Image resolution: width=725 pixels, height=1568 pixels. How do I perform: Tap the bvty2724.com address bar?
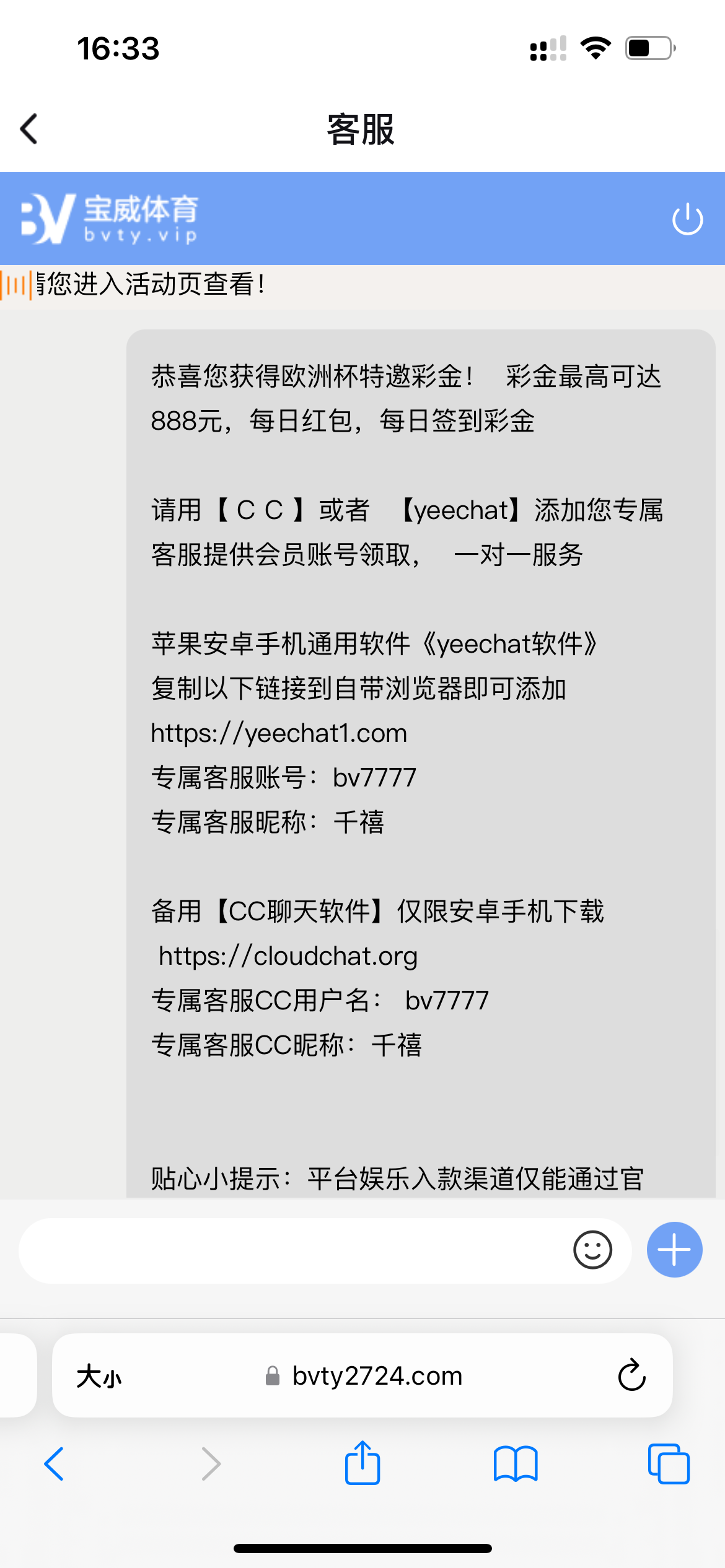363,1376
